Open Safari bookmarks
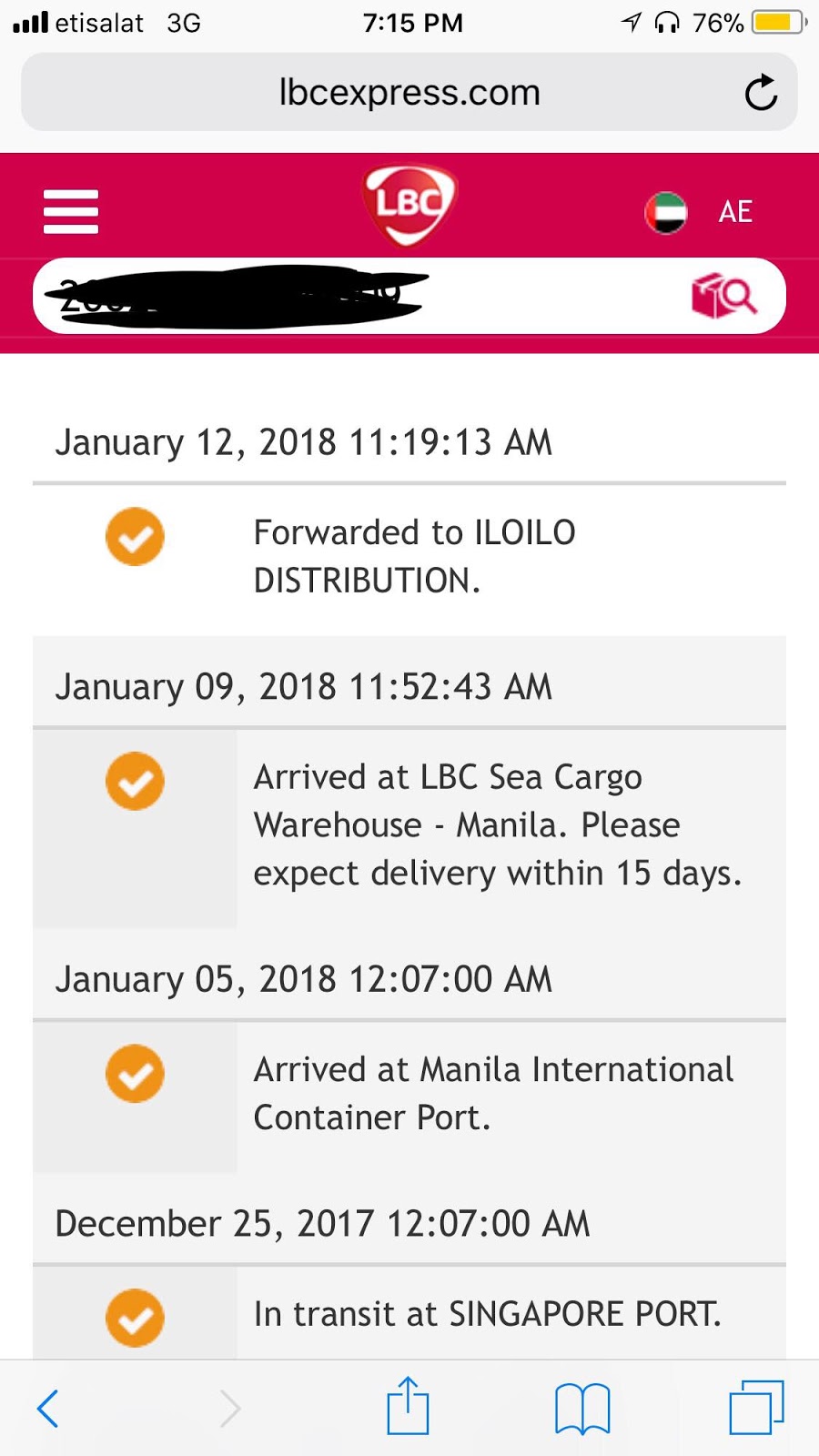 pos(582,1409)
